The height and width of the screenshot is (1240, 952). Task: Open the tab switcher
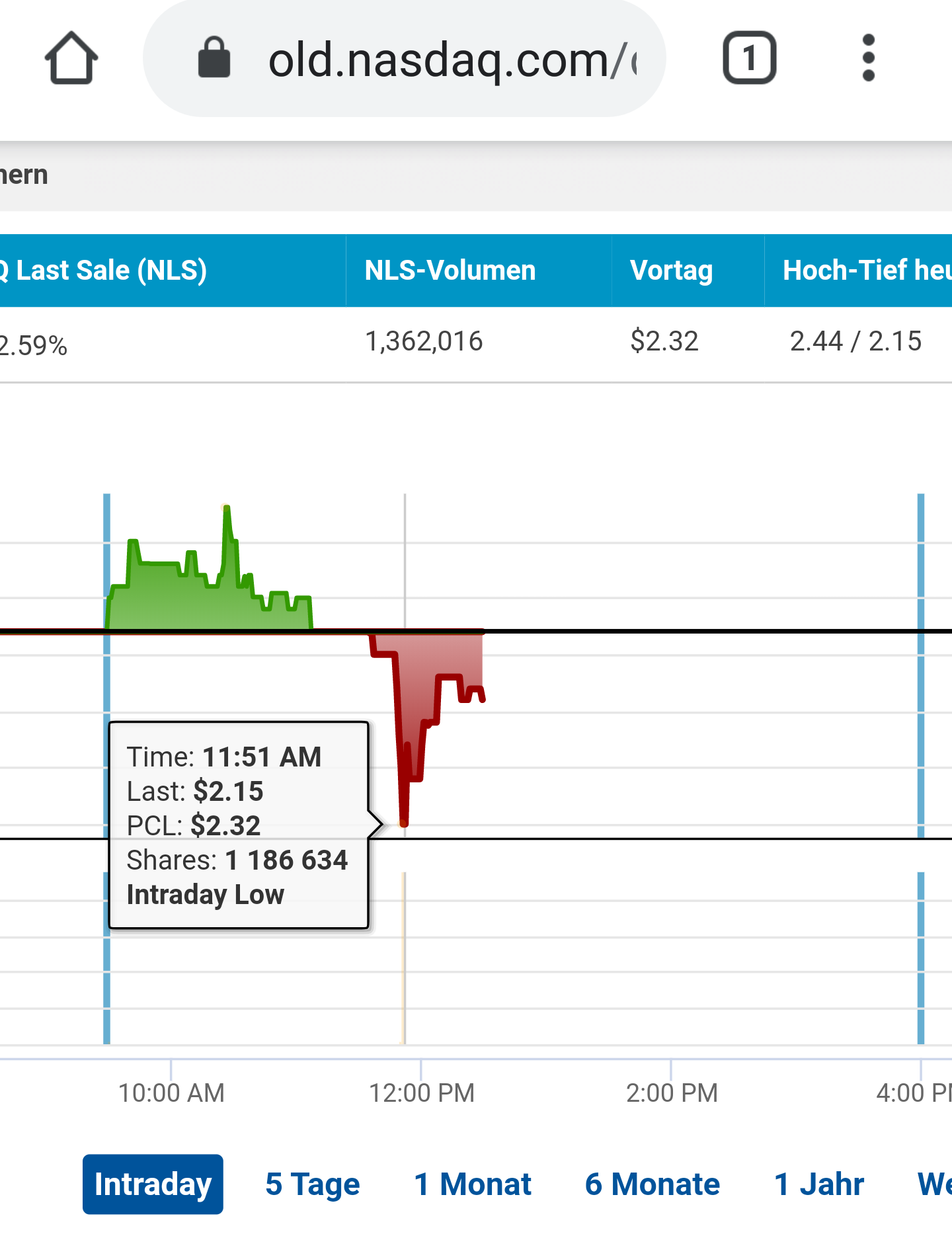point(749,58)
